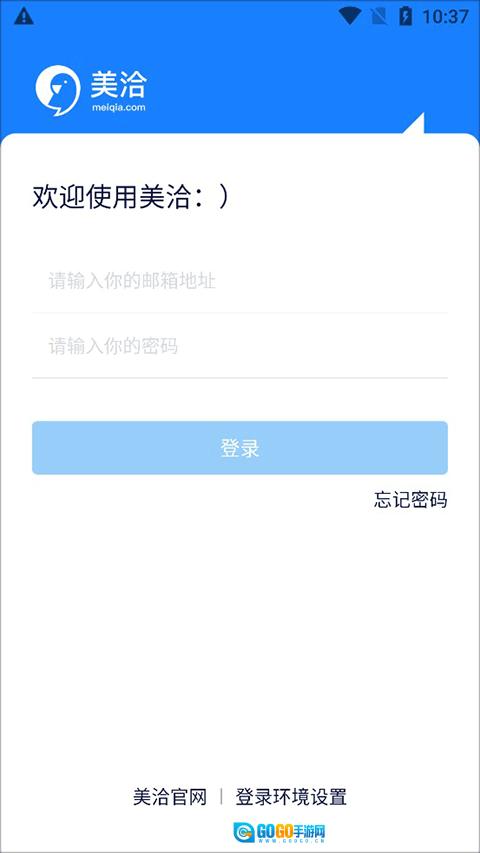Tap the 登录 login button
This screenshot has height=853, width=480.
239,448
